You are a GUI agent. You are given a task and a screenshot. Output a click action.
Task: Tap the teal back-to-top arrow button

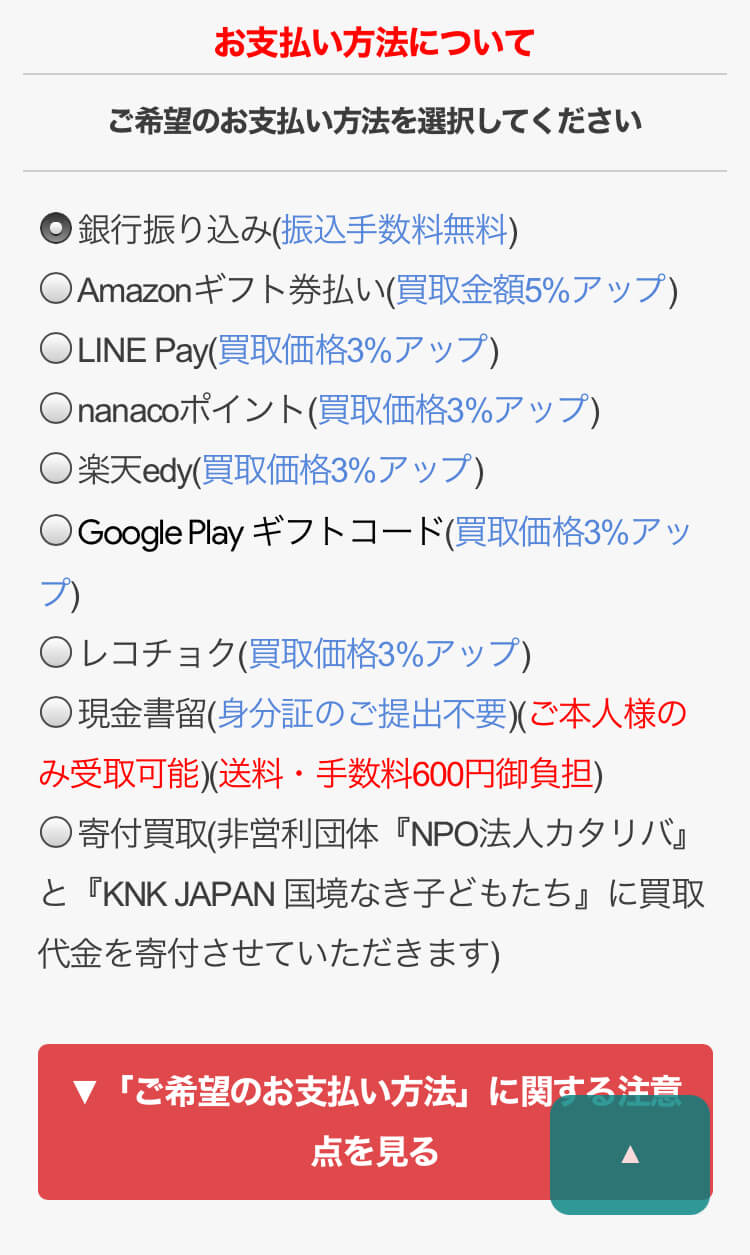point(630,1155)
